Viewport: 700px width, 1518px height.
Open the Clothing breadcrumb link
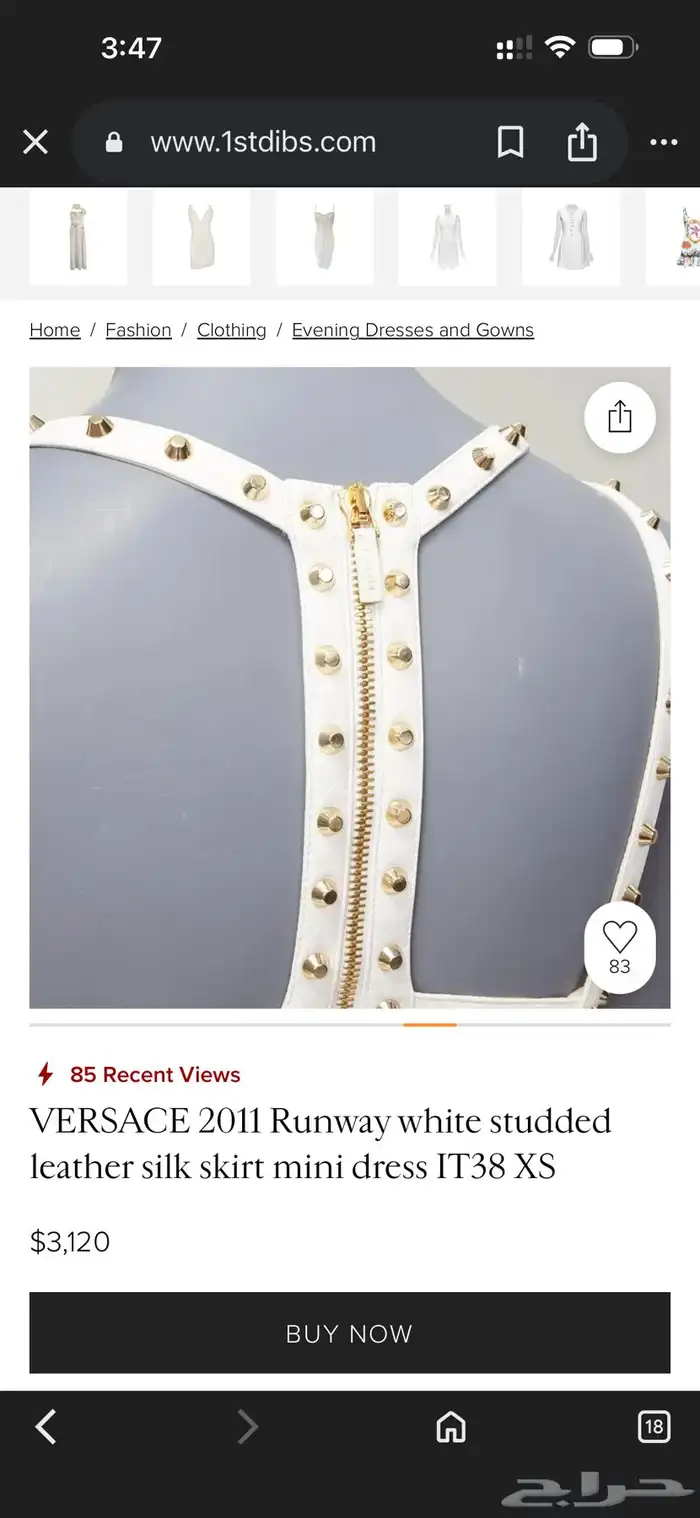point(231,330)
